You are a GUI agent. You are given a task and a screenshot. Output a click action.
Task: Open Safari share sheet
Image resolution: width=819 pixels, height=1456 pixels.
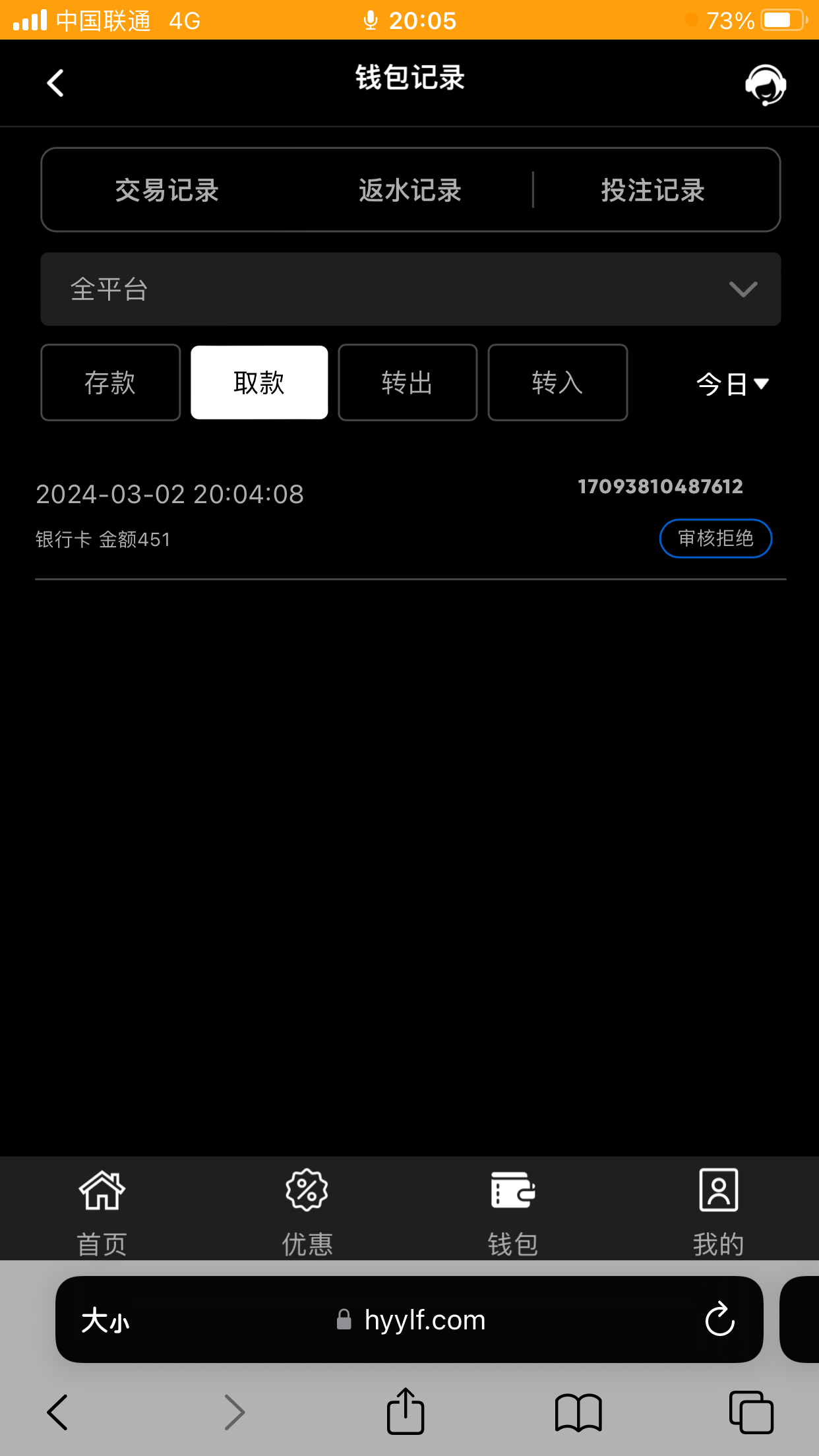click(x=405, y=1412)
